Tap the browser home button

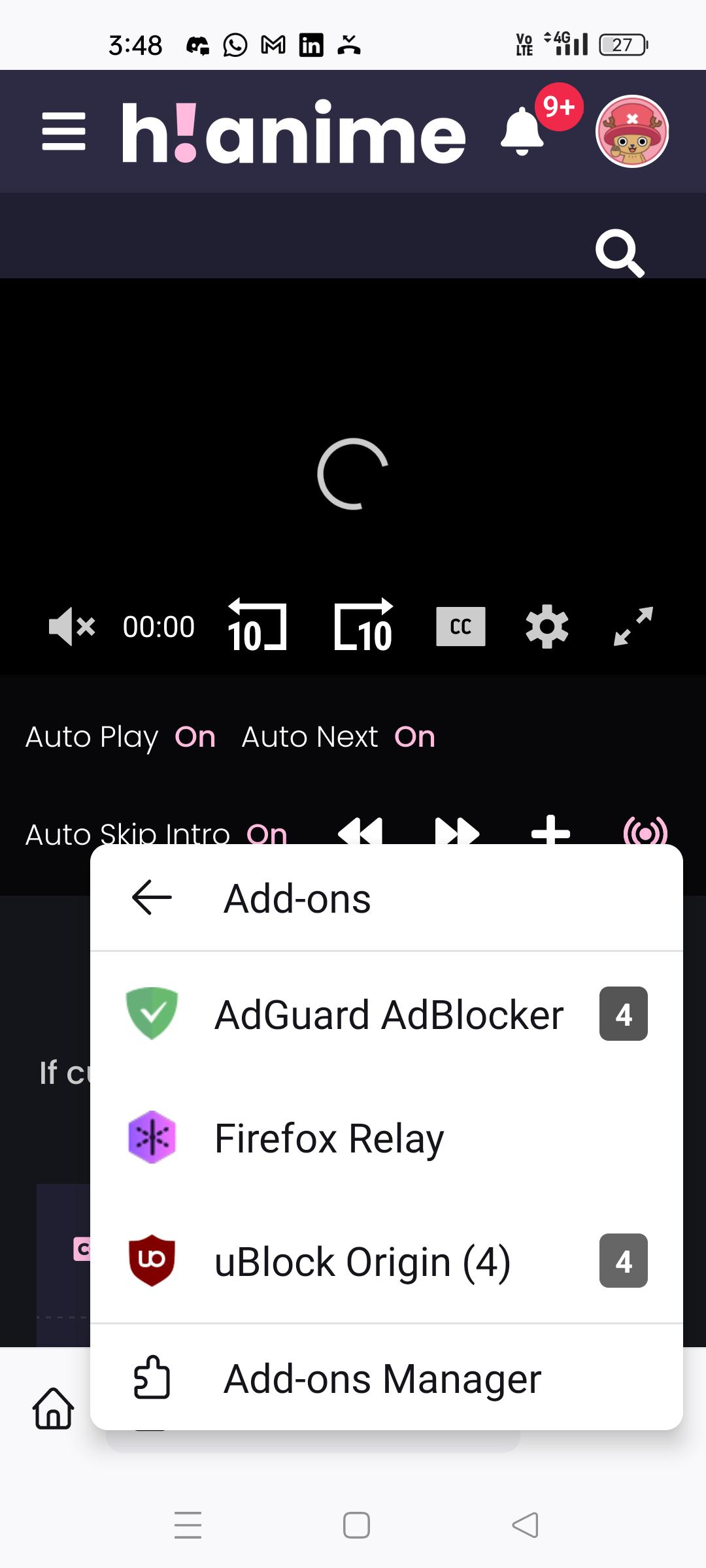[x=53, y=1408]
